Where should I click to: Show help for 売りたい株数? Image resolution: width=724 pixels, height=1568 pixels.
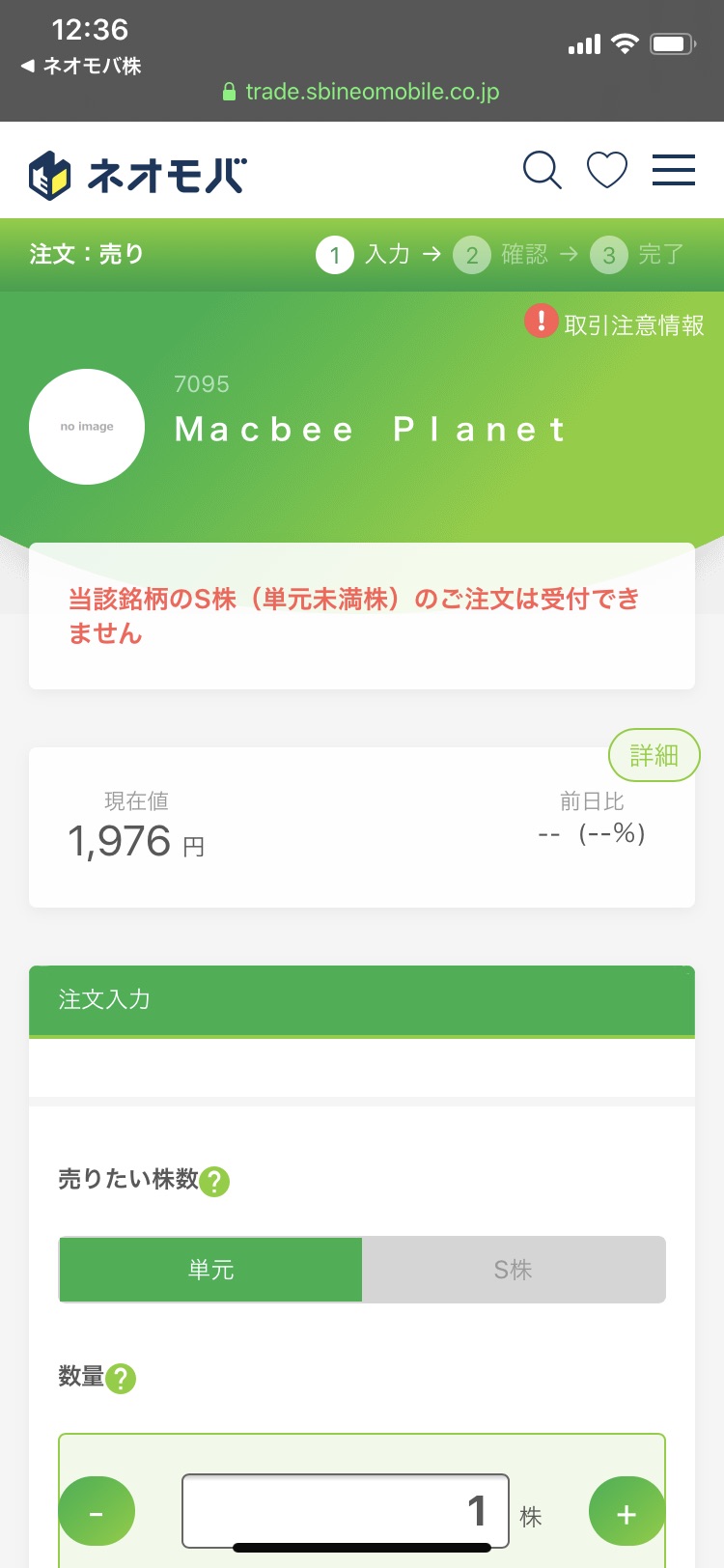[x=214, y=1181]
